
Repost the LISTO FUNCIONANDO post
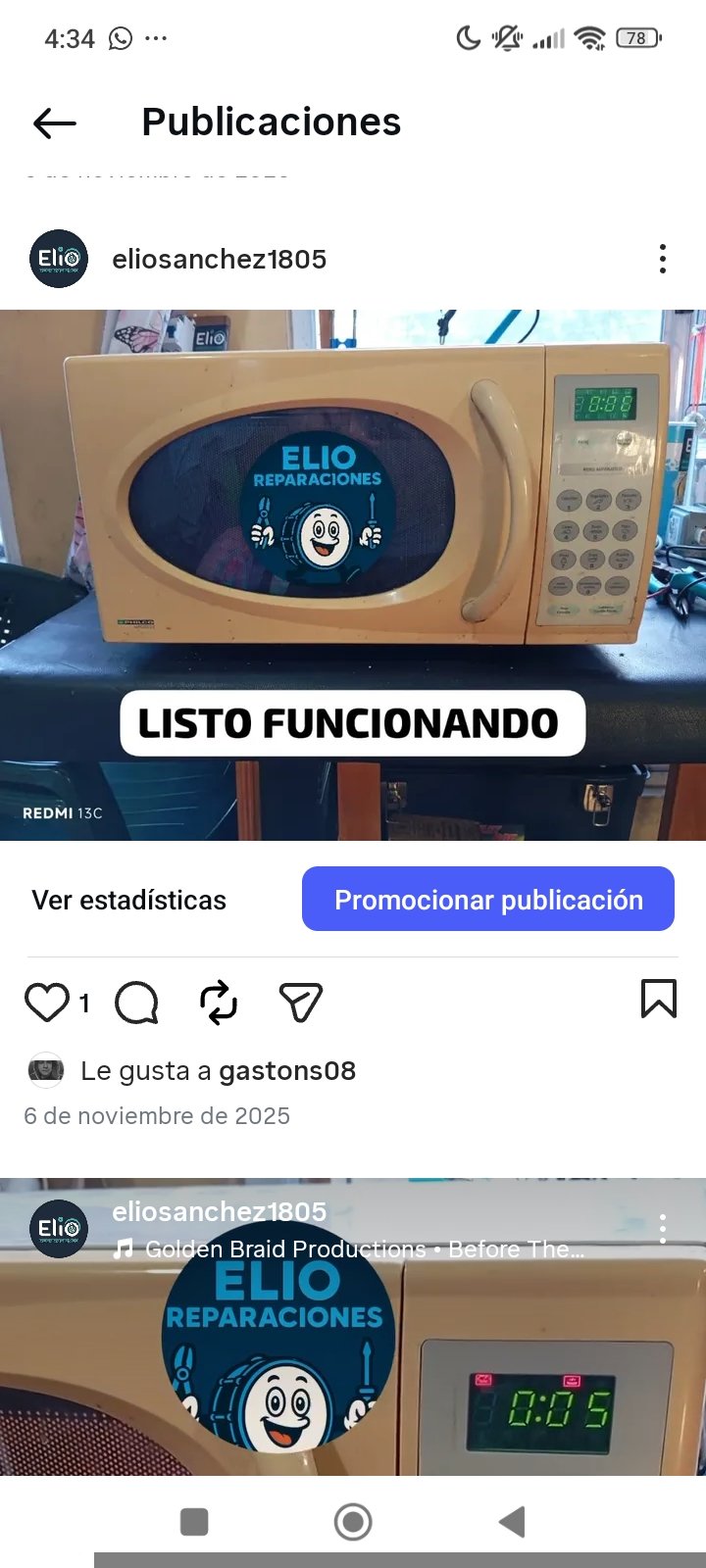point(219,1003)
